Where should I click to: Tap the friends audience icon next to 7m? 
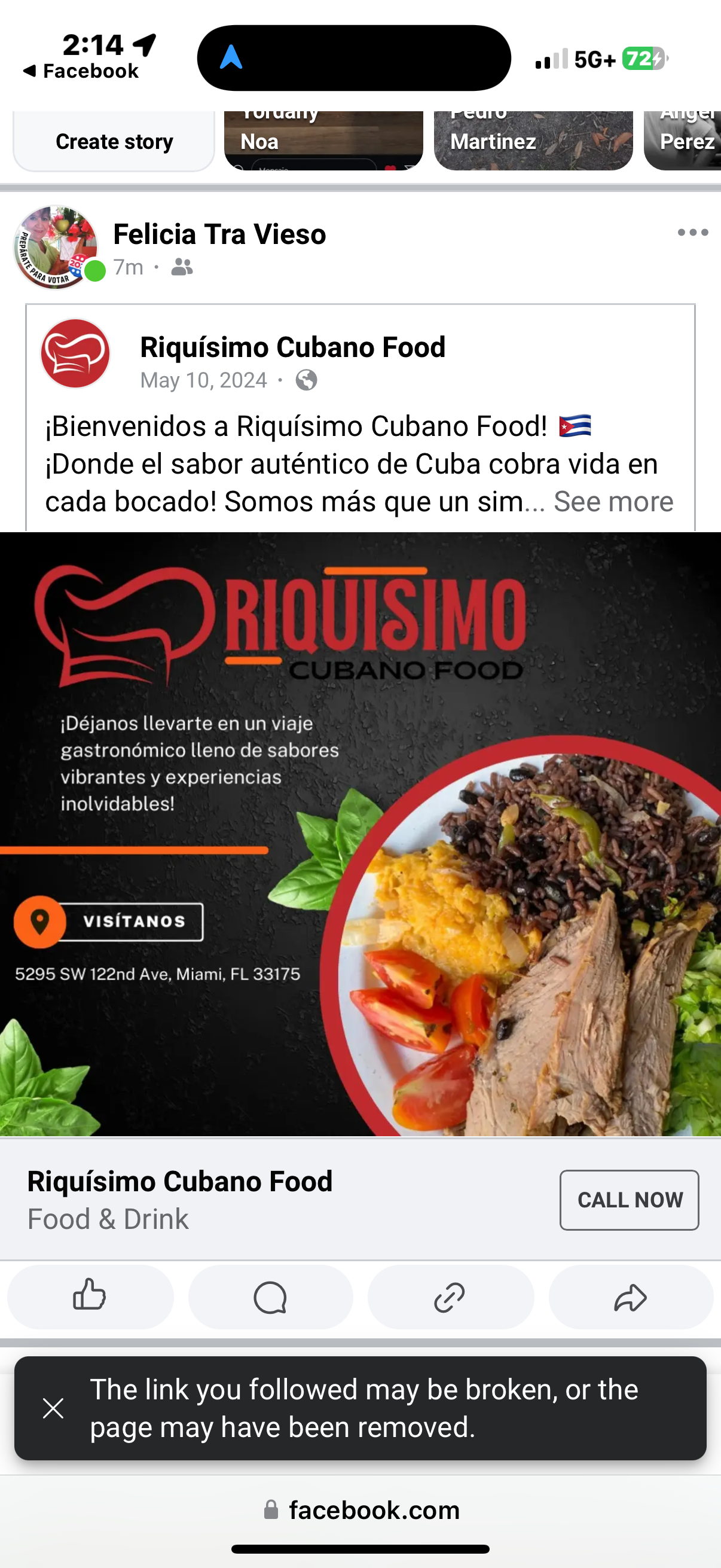click(x=181, y=266)
